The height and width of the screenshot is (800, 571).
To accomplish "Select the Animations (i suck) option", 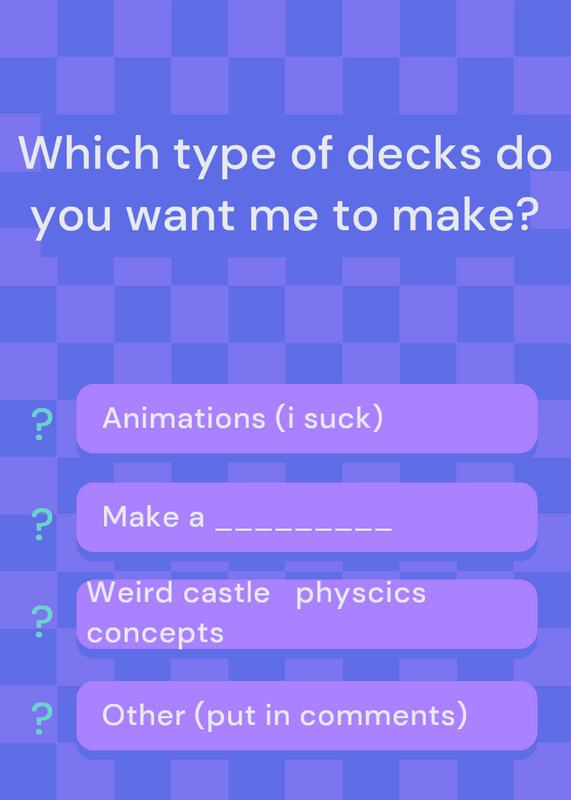I will pos(307,418).
